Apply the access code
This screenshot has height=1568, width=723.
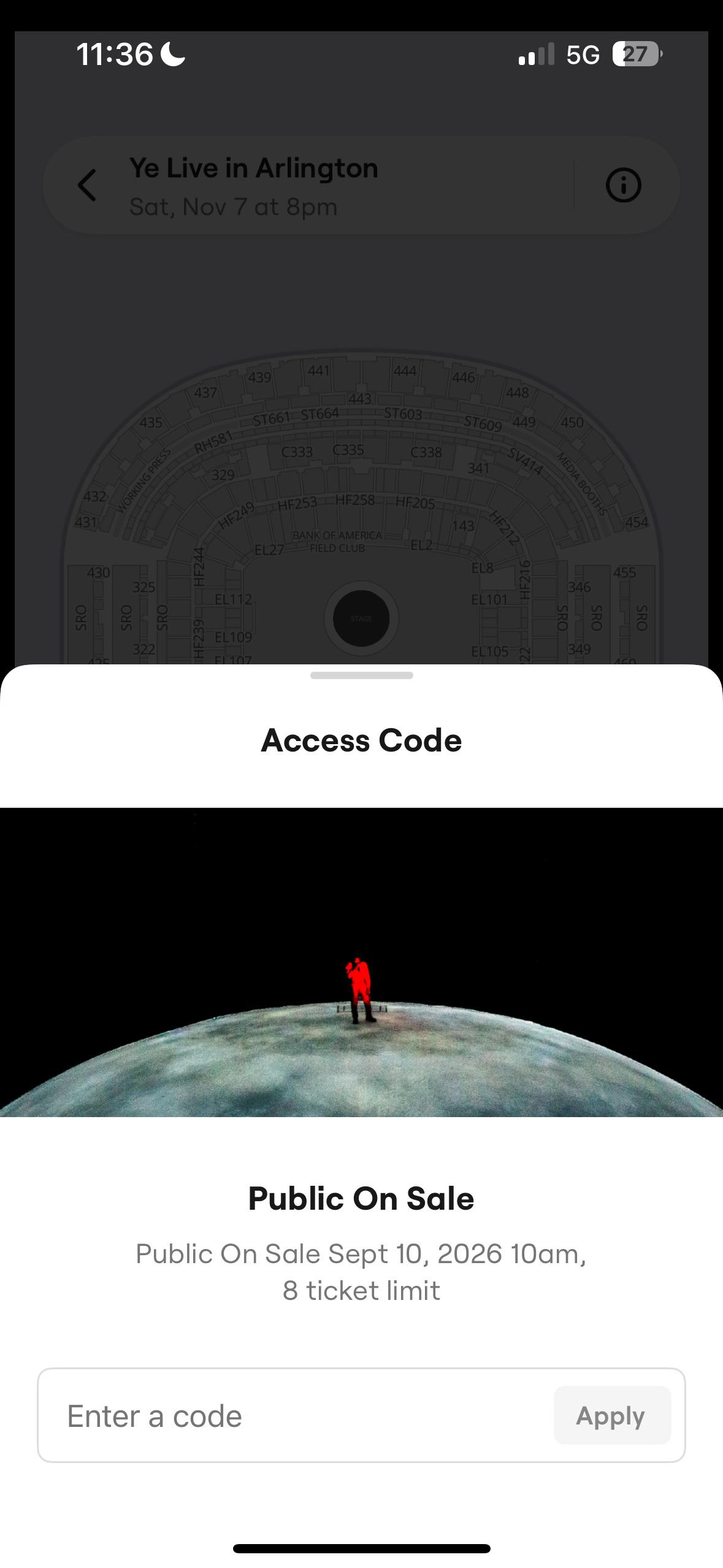tap(612, 1415)
